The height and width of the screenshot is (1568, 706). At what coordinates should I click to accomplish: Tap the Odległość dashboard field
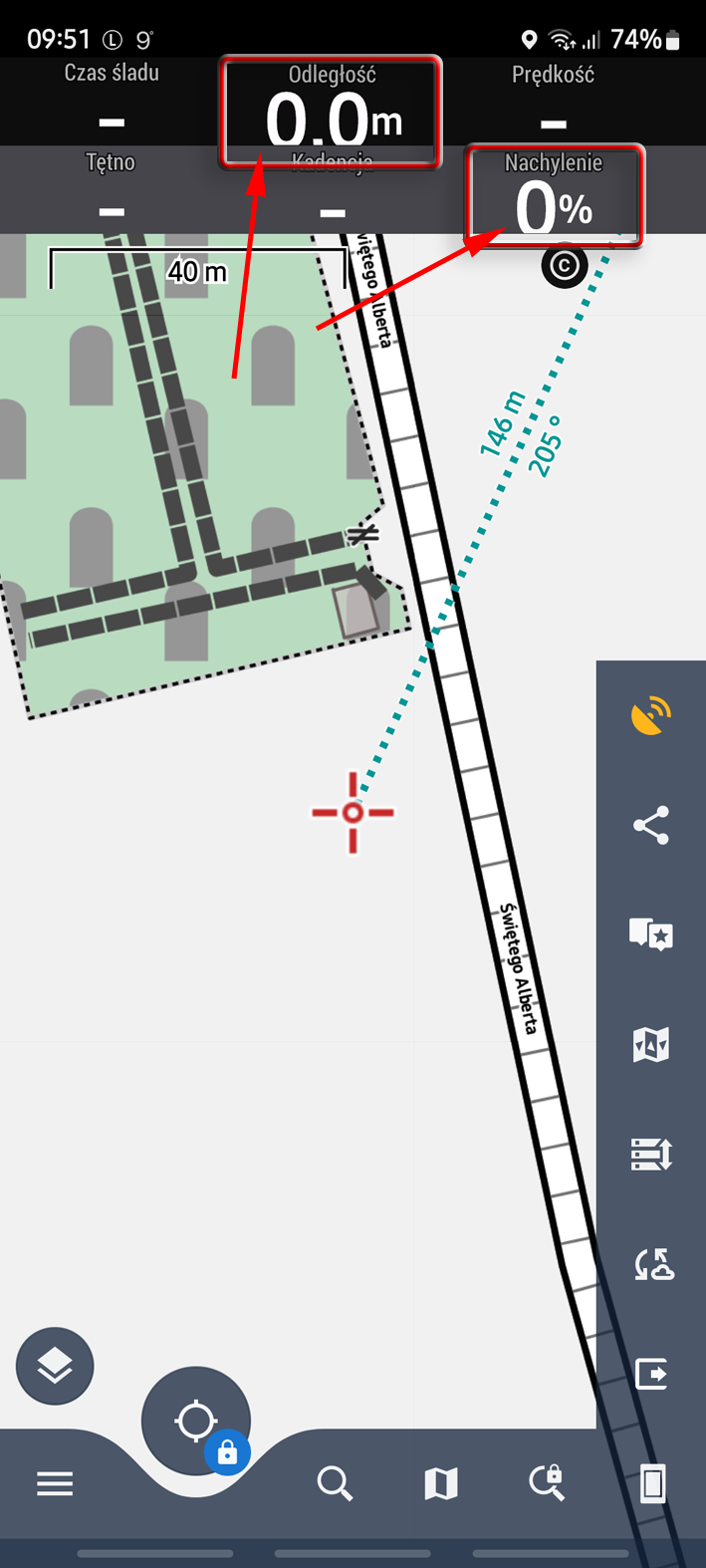pyautogui.click(x=331, y=111)
